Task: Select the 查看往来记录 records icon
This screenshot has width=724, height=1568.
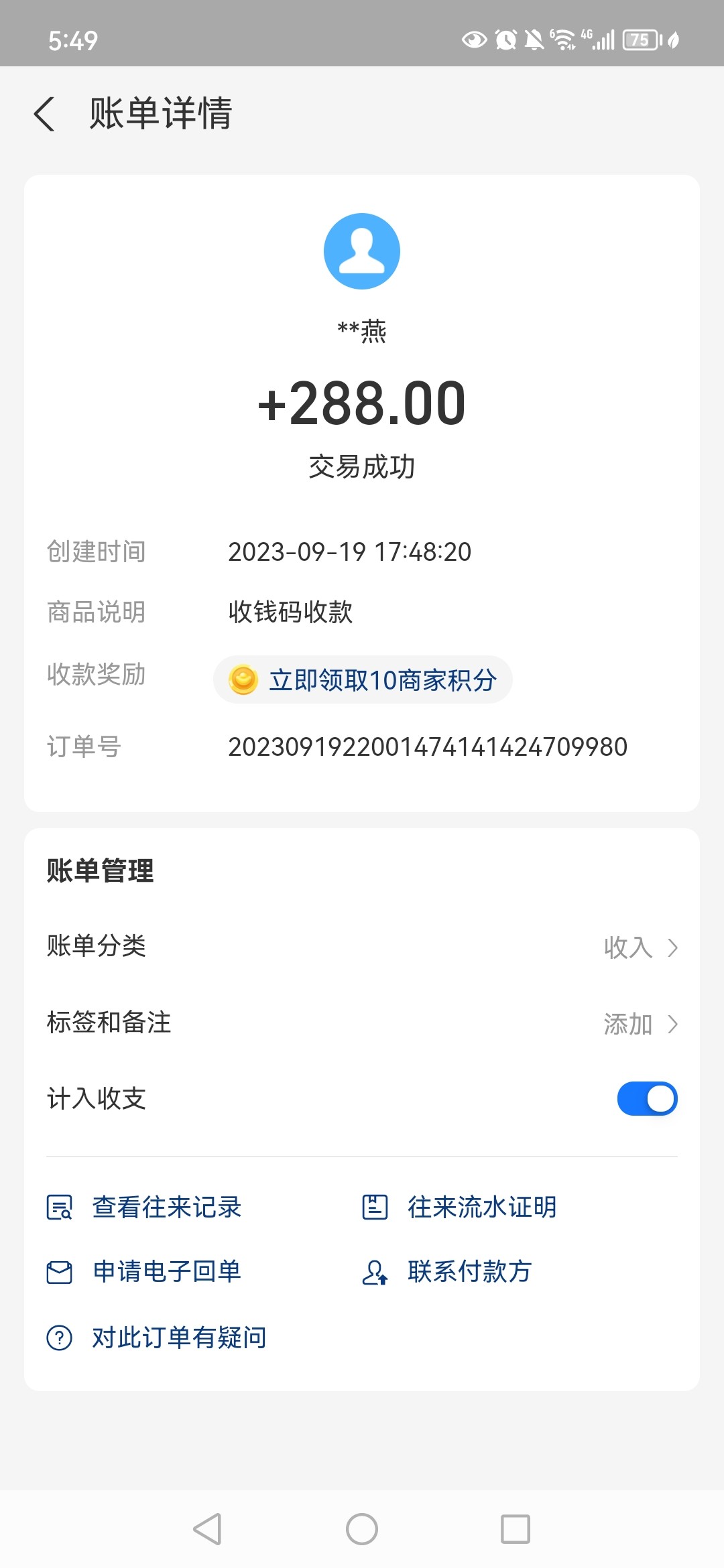Action: (x=59, y=1207)
